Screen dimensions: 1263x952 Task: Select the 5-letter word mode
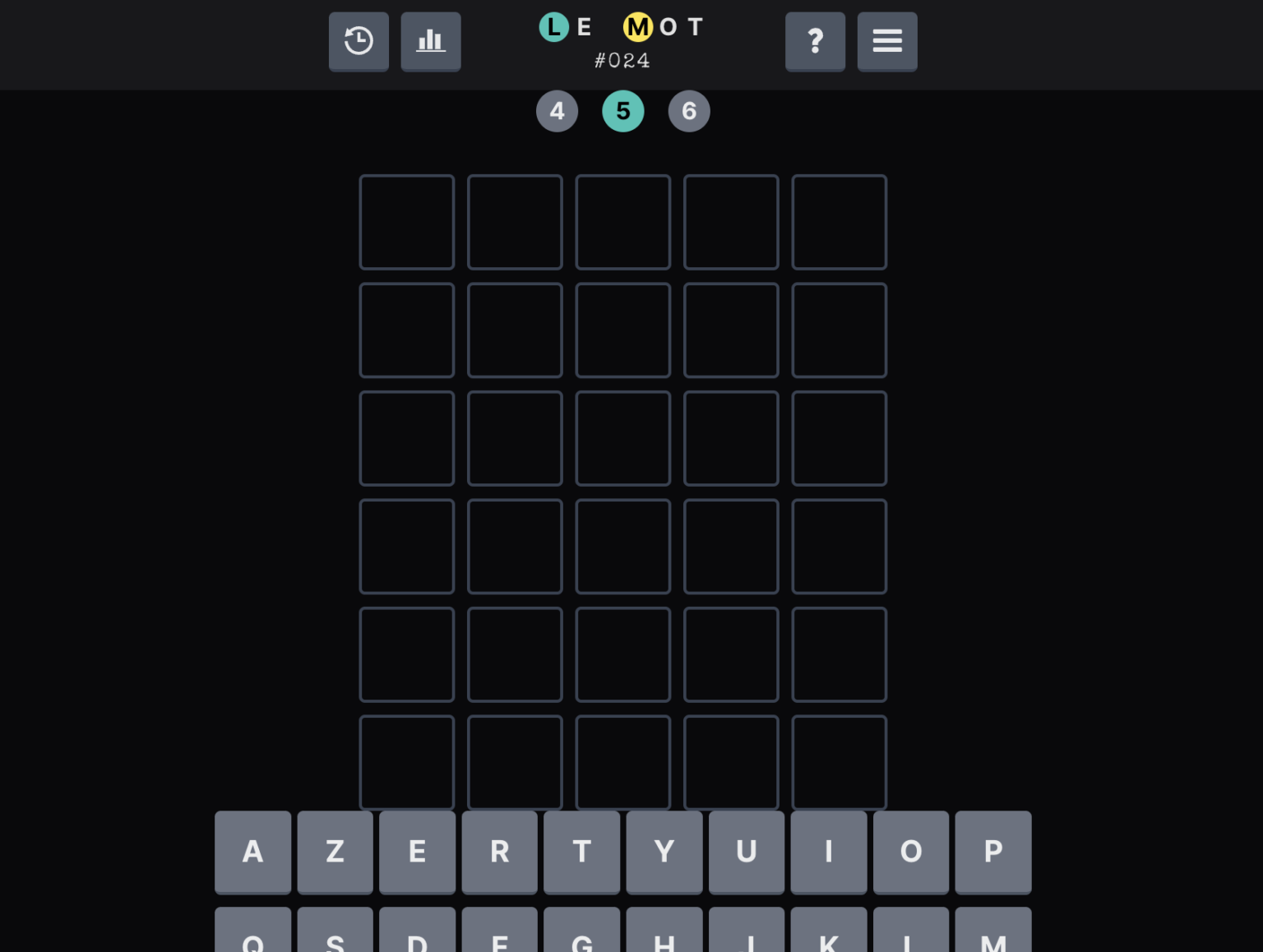623,111
